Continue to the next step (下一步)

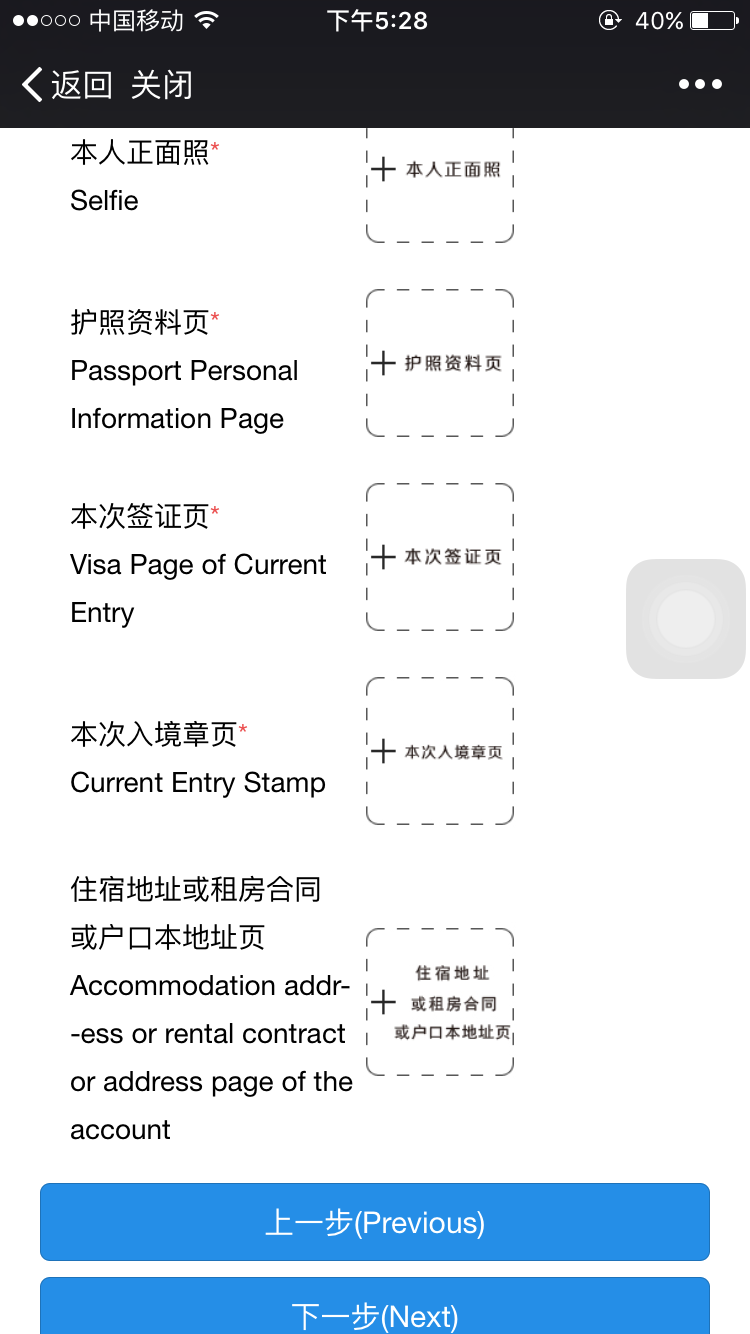tap(375, 1312)
